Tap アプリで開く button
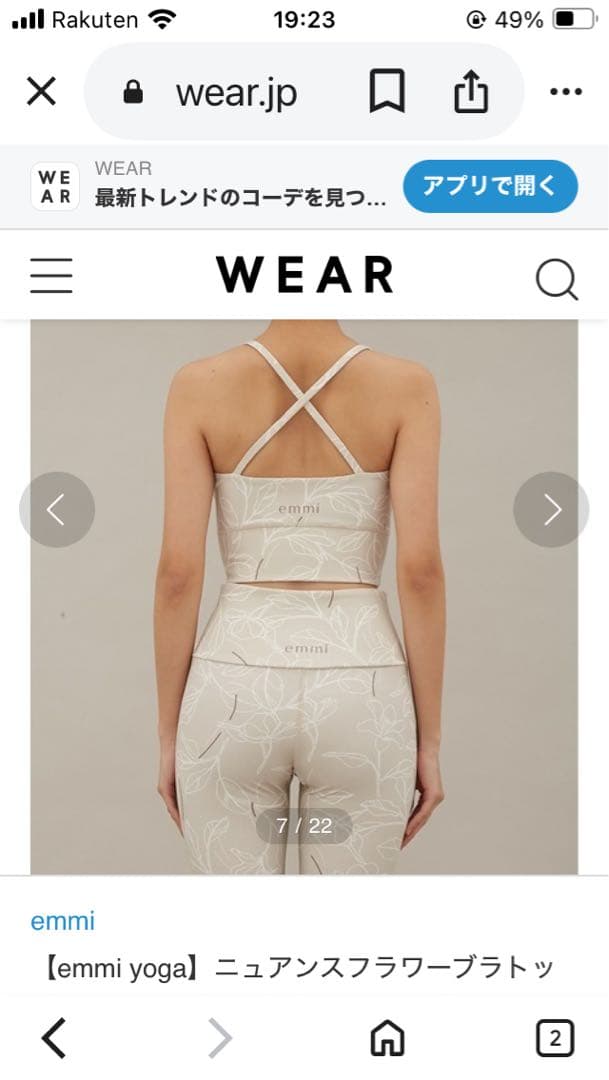 (490, 186)
